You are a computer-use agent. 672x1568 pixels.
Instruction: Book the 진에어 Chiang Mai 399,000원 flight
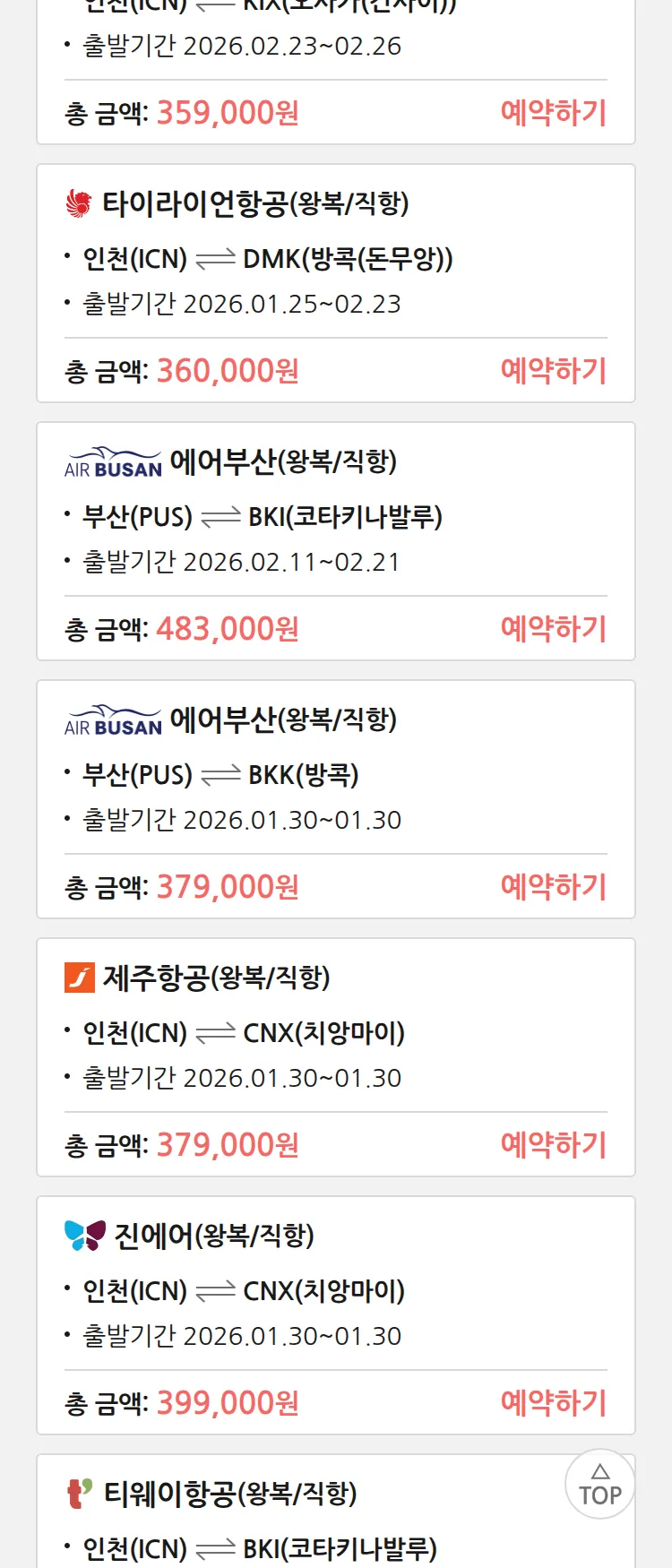[x=553, y=1403]
